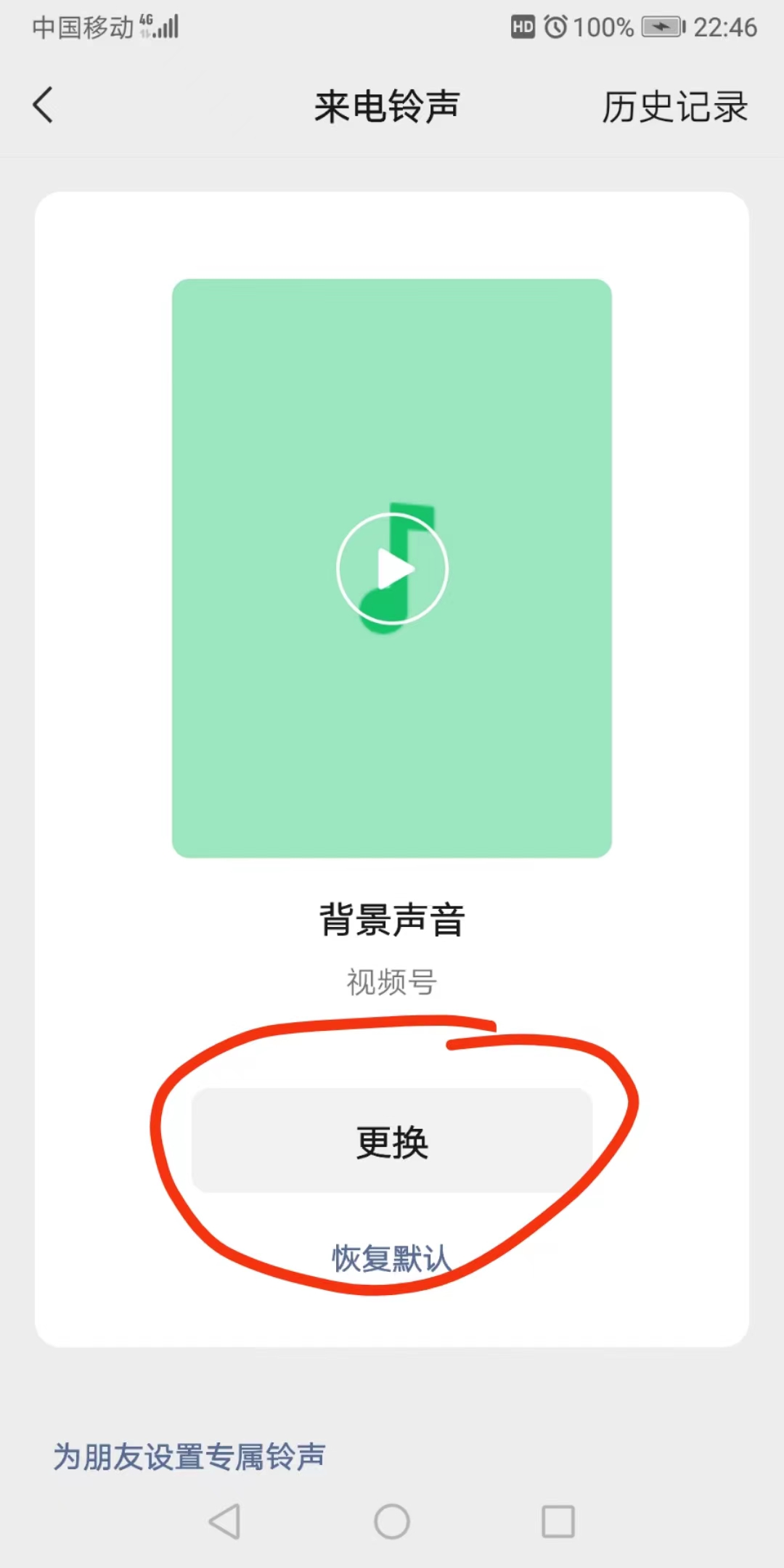784x1568 pixels.
Task: Tap 更换 to change the ringtone
Action: click(392, 1141)
